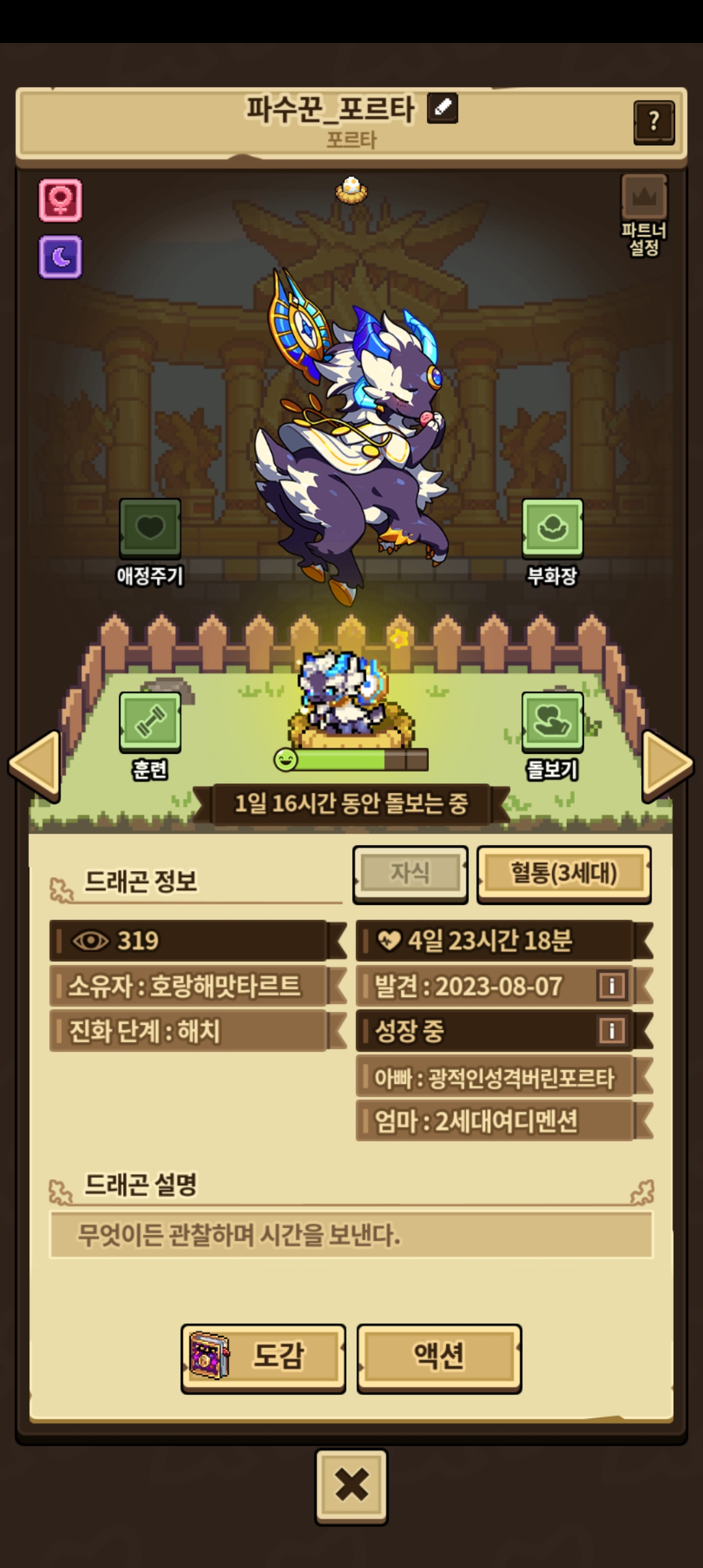Open the 도감 encyclopedia

263,1357
